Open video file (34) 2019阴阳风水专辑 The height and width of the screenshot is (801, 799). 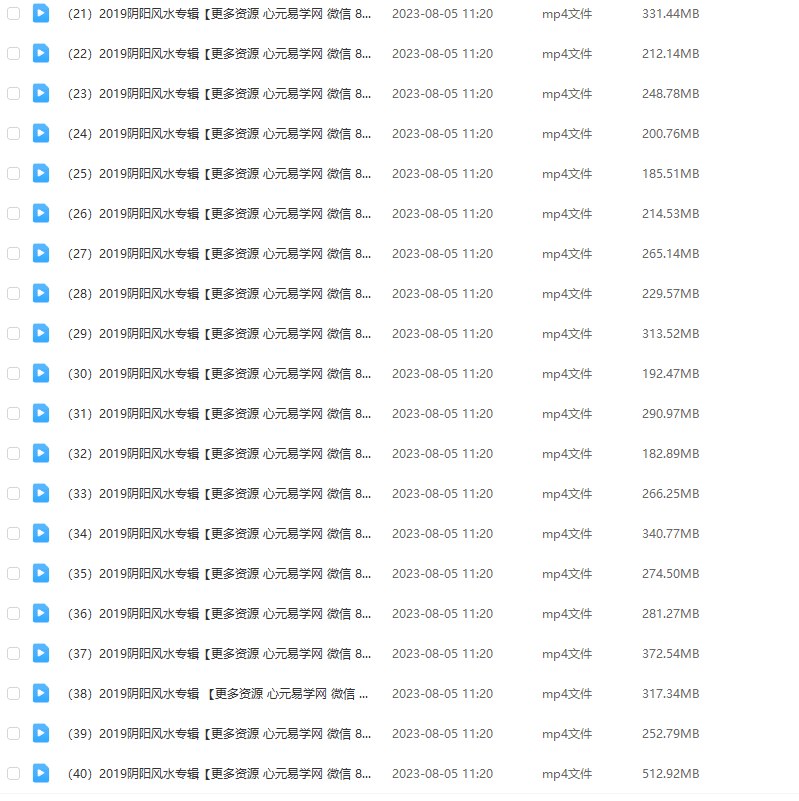[x=219, y=534]
